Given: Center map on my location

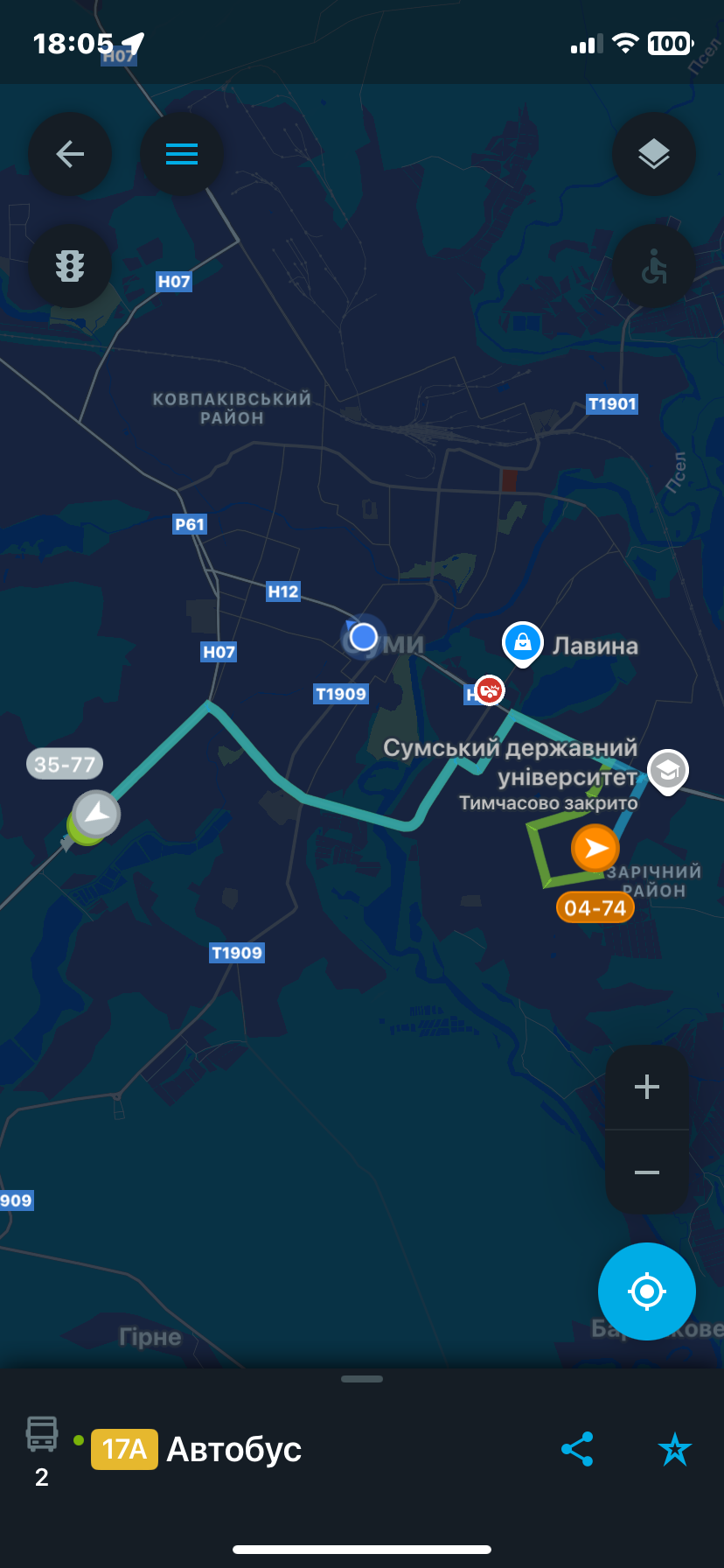Looking at the screenshot, I should [647, 1291].
